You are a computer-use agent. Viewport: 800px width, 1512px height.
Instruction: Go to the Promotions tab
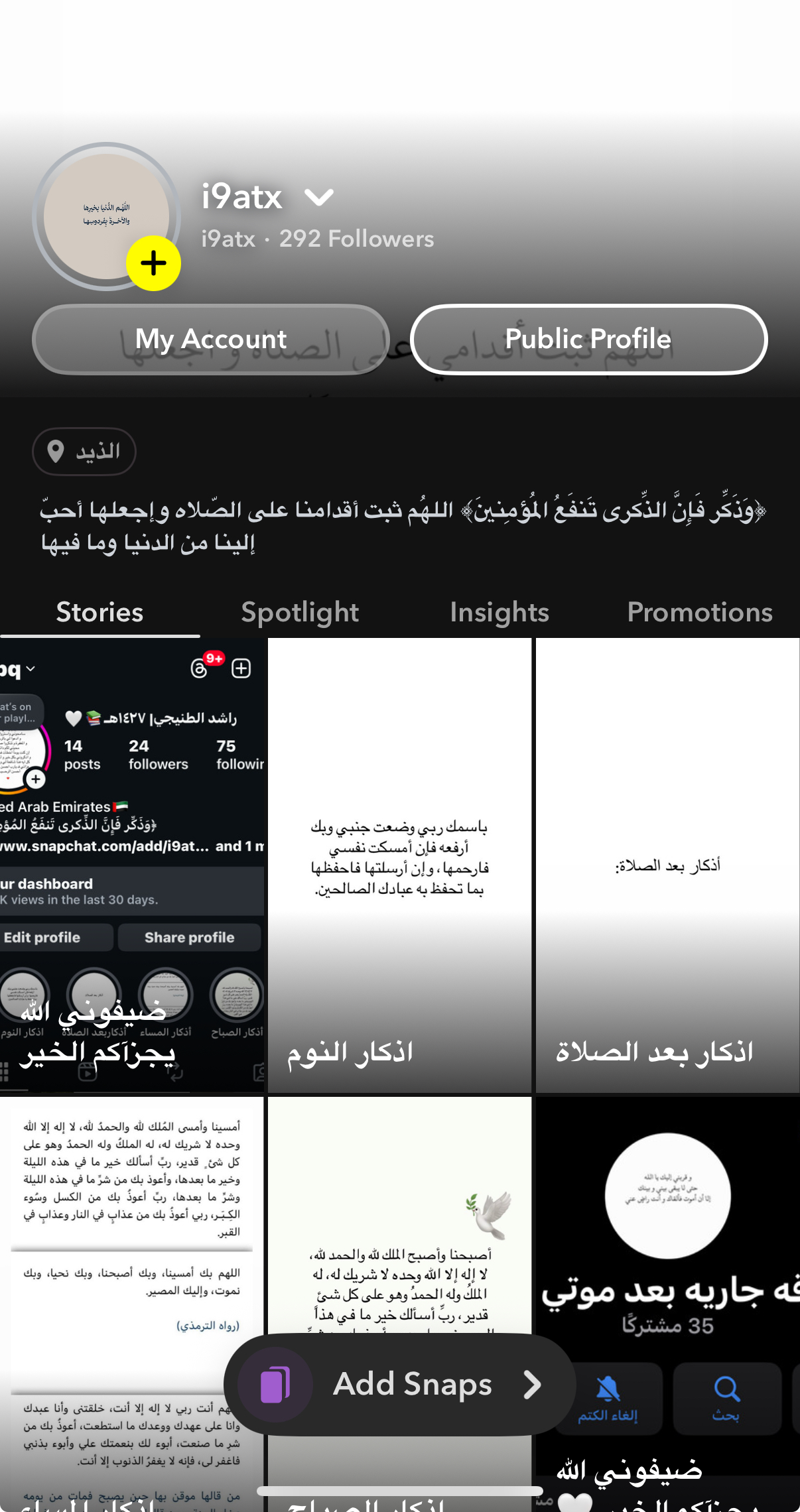700,612
